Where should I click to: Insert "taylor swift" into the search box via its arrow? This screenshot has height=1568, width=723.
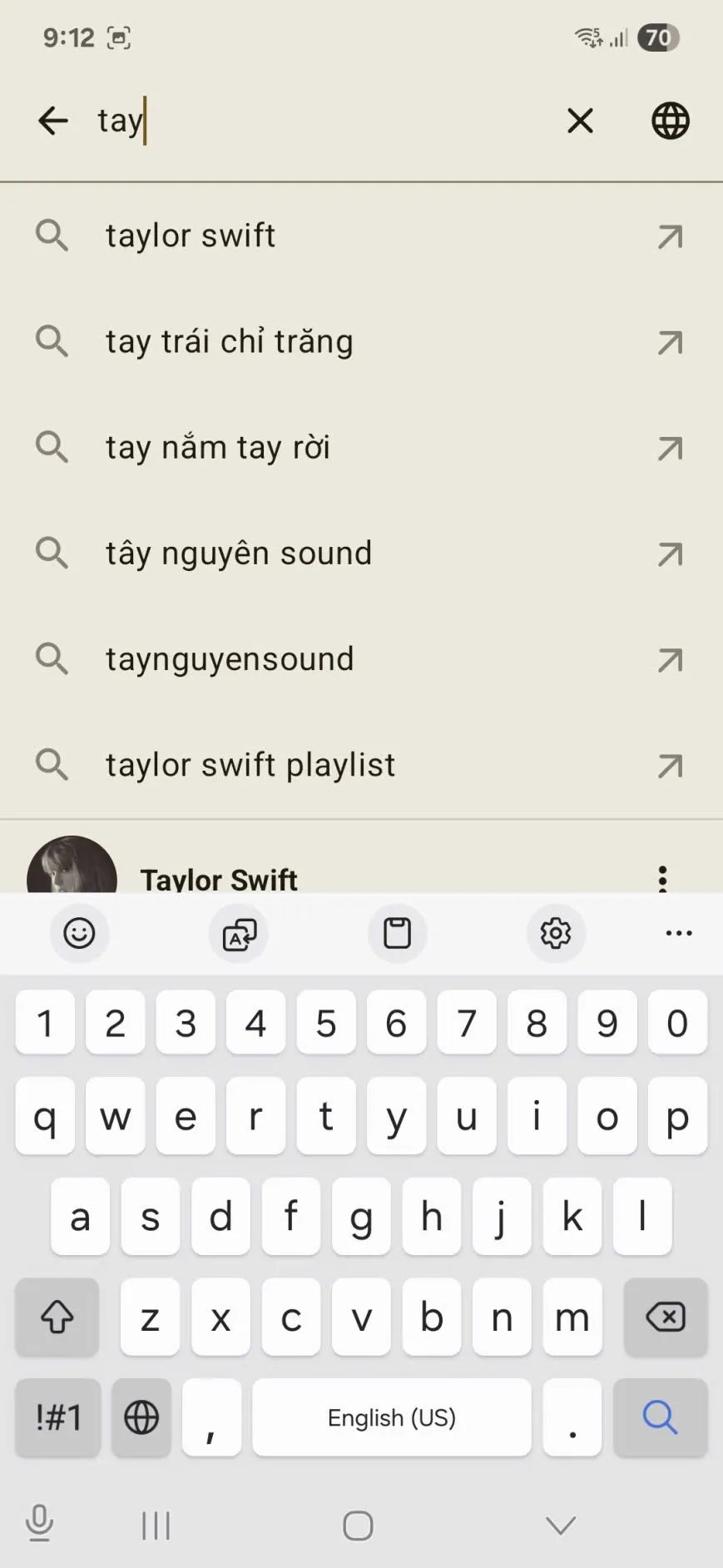(670, 237)
